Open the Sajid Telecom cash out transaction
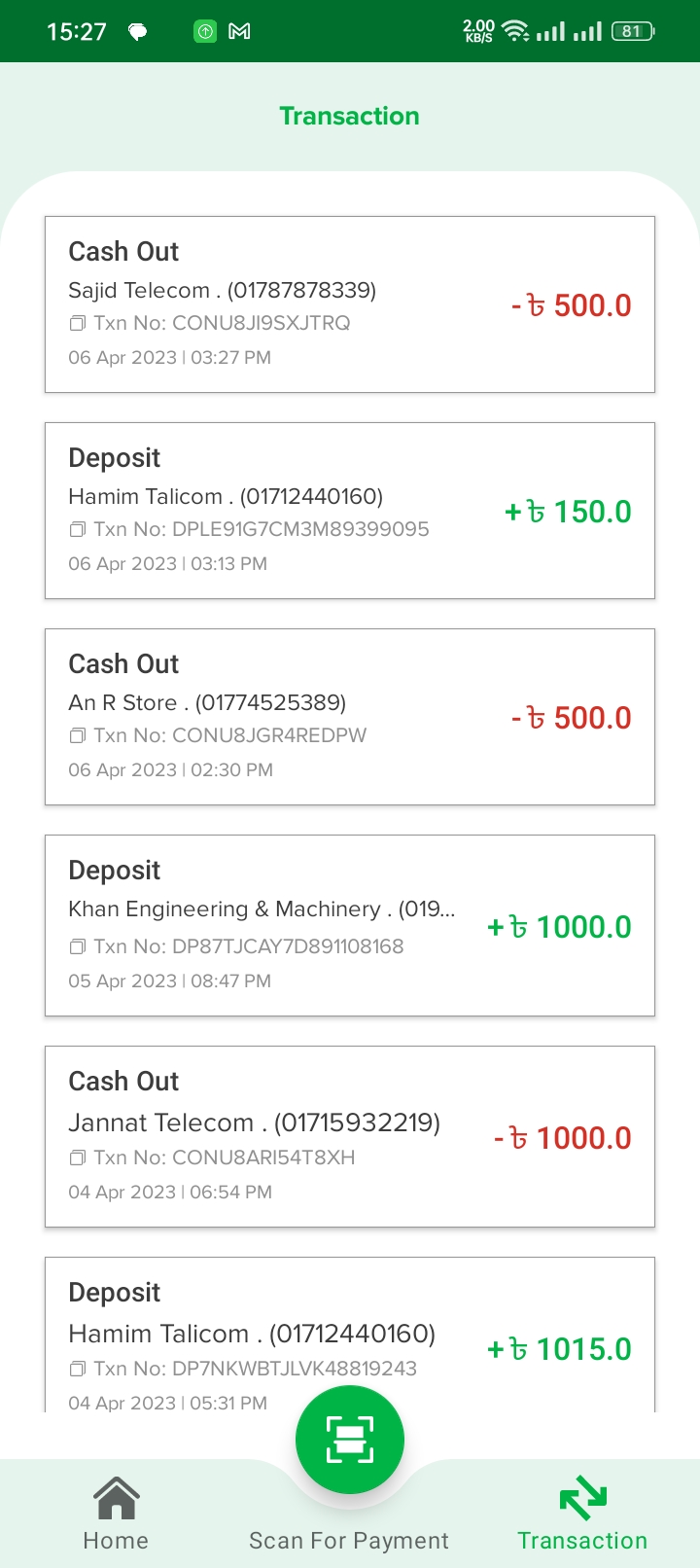Viewport: 700px width, 1568px height. point(350,304)
